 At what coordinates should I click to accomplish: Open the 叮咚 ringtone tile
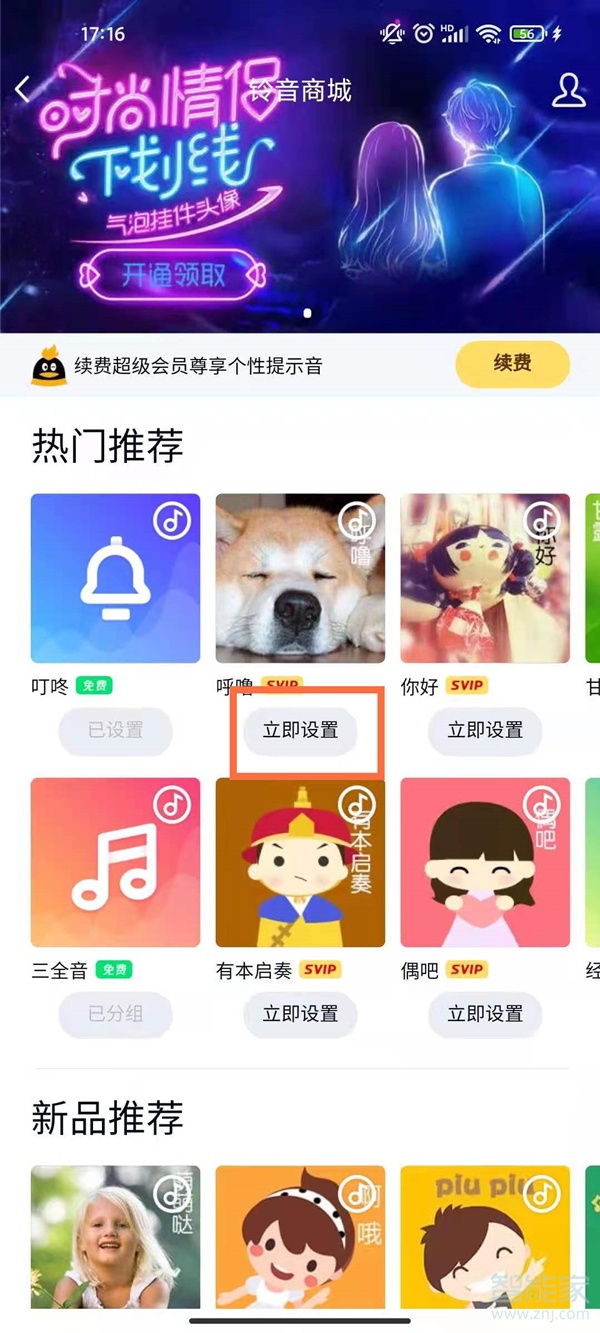tap(115, 577)
